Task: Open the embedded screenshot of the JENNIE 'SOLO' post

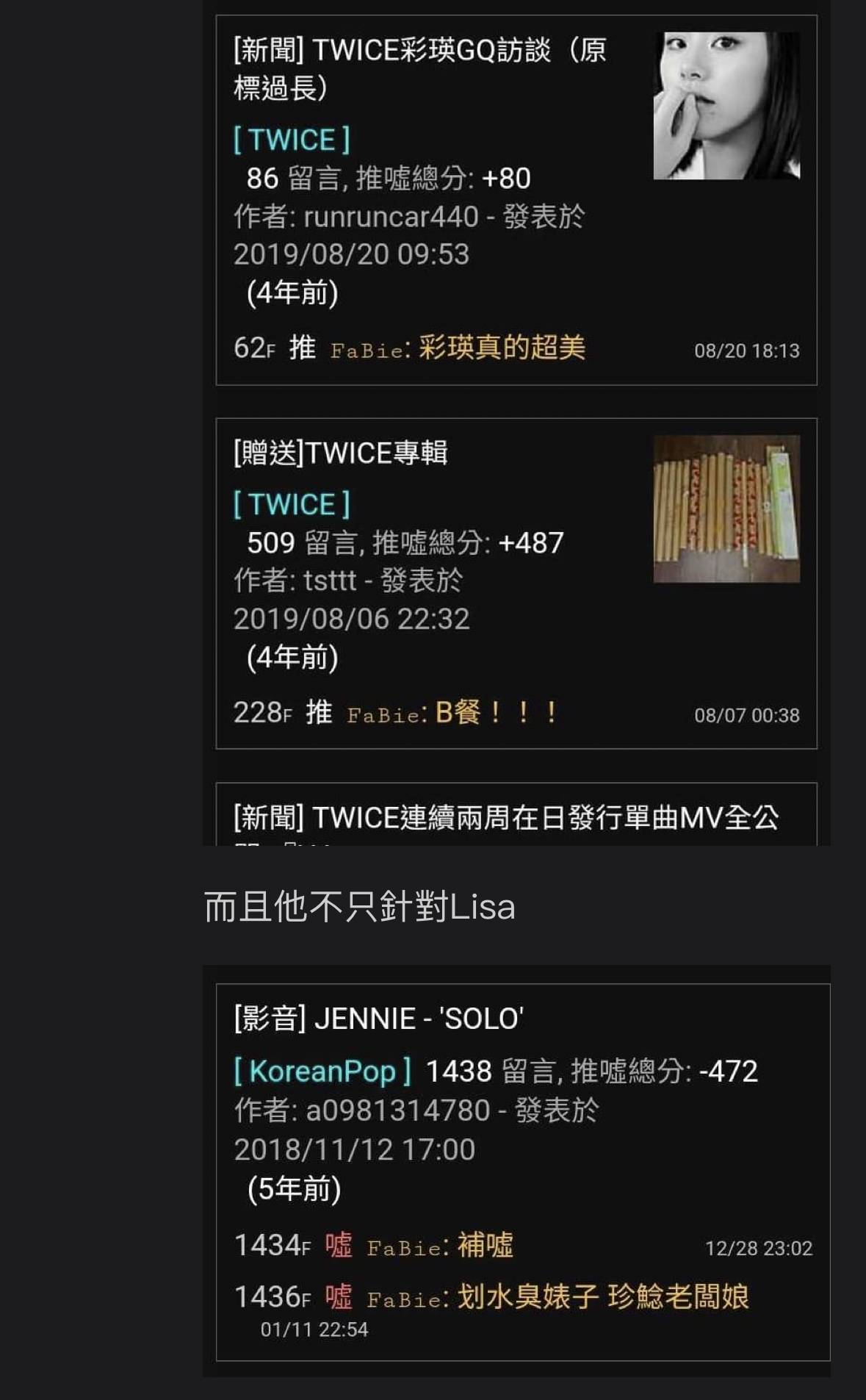Action: tap(516, 1171)
